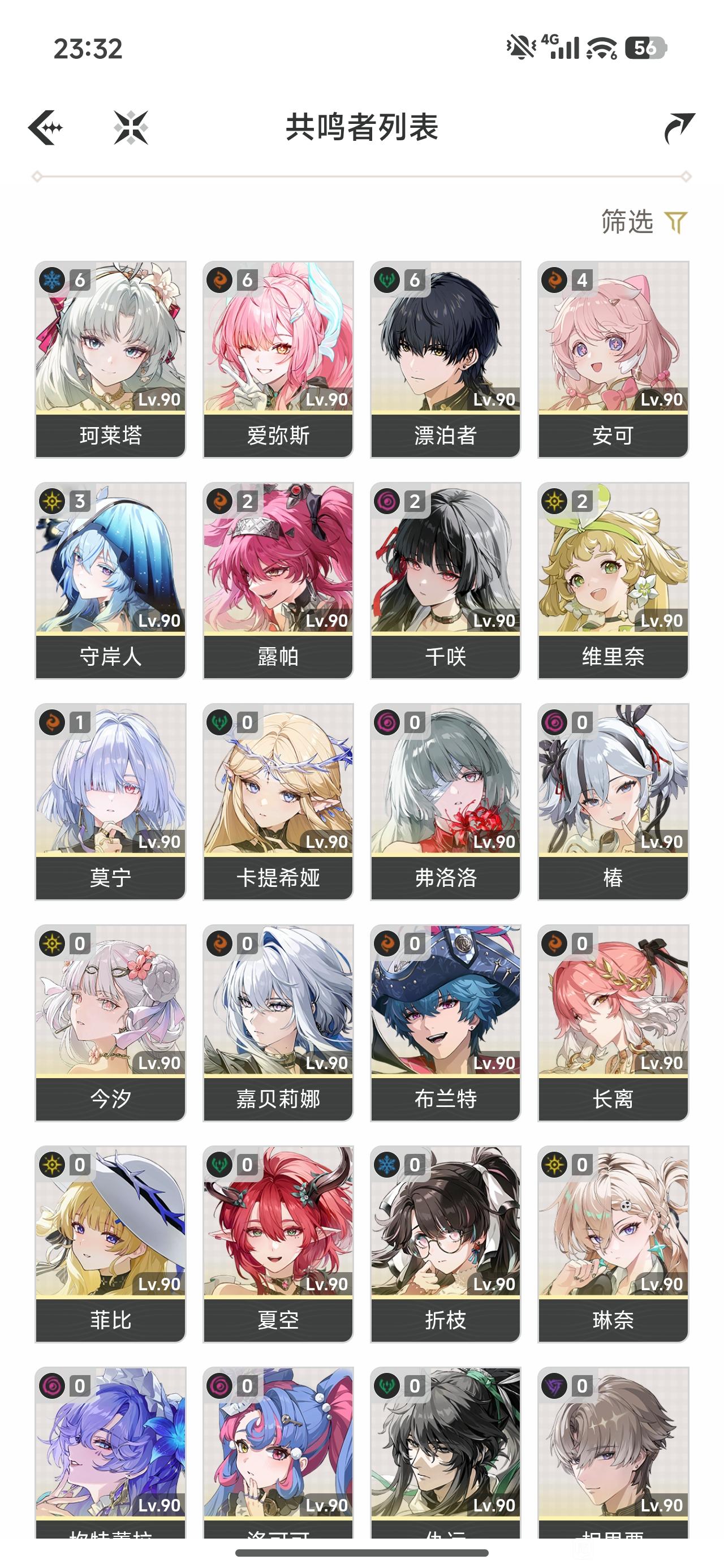
Task: Open the 露帕 card
Action: pyautogui.click(x=278, y=580)
